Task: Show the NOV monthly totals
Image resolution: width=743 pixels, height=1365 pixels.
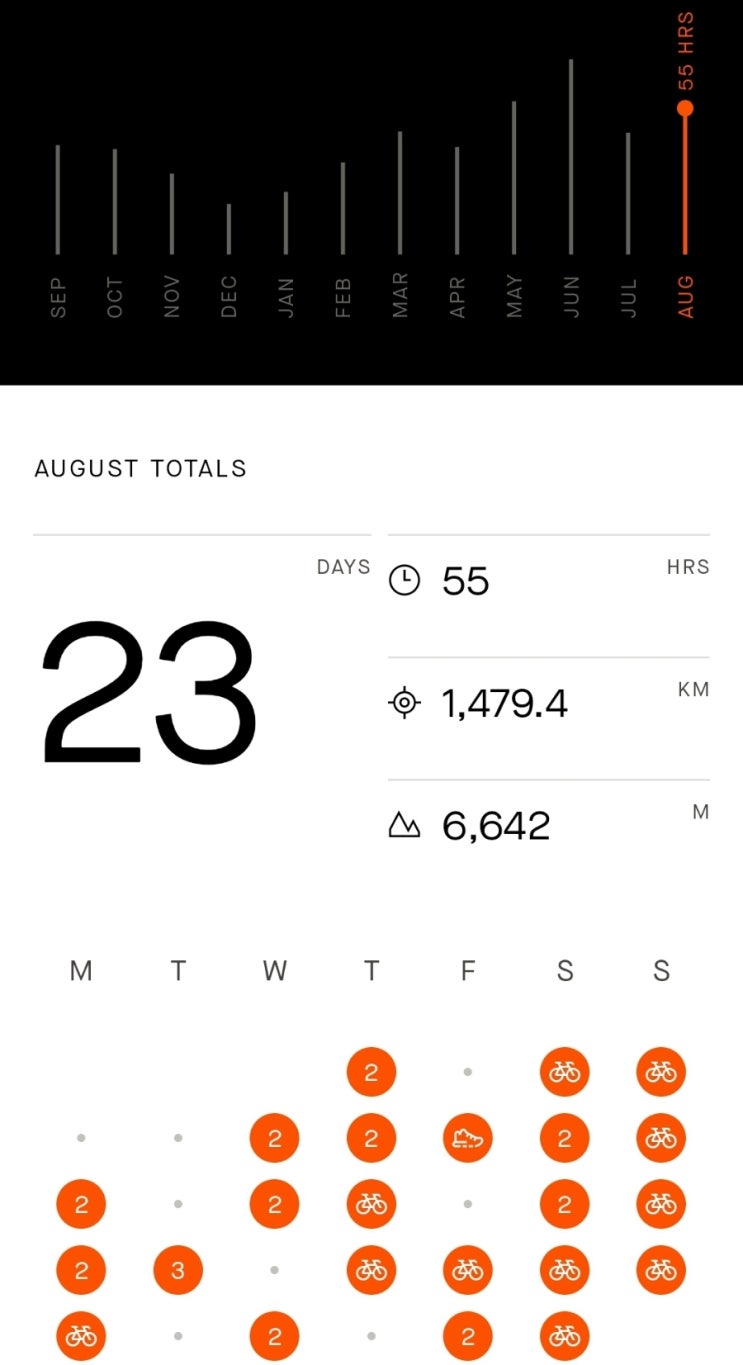Action: [172, 214]
